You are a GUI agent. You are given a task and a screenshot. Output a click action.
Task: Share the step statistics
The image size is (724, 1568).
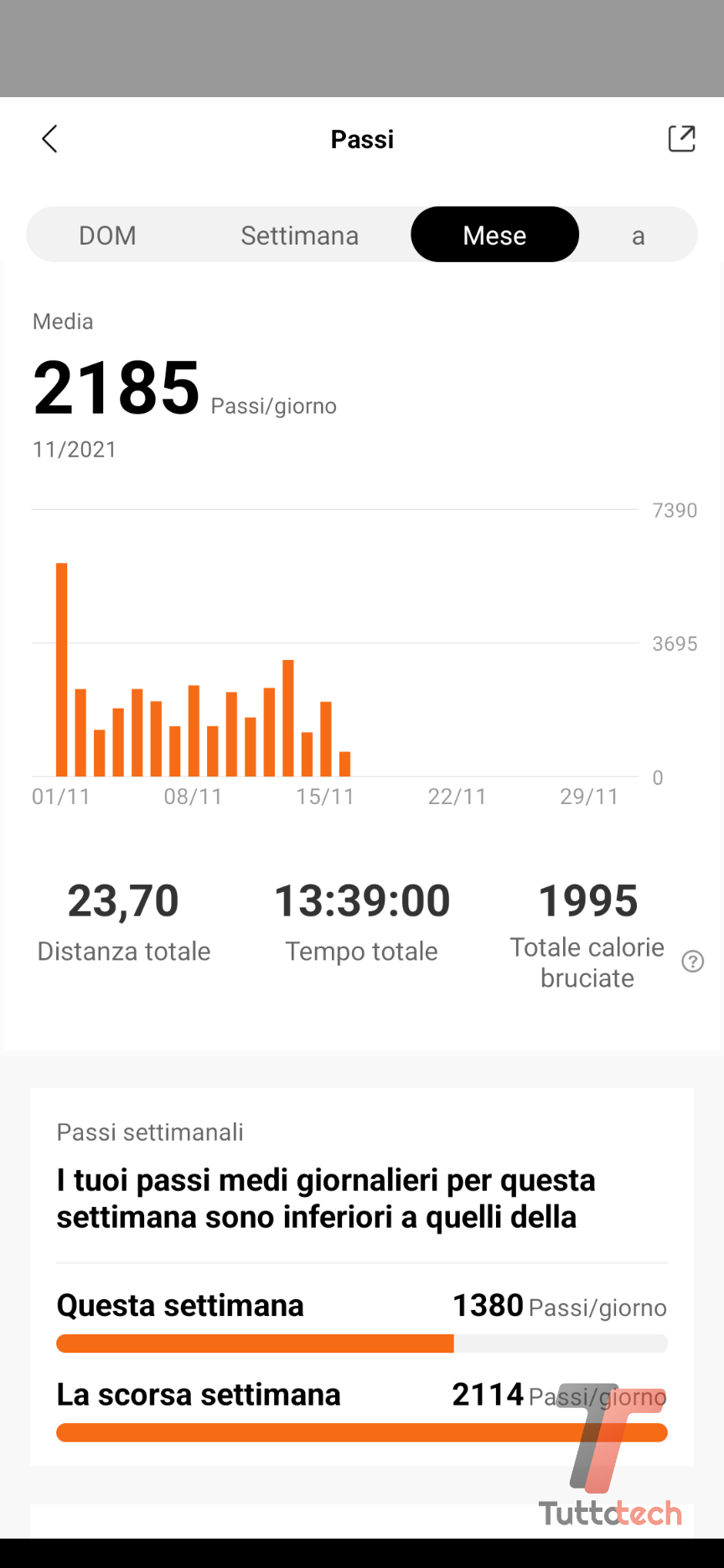point(681,139)
